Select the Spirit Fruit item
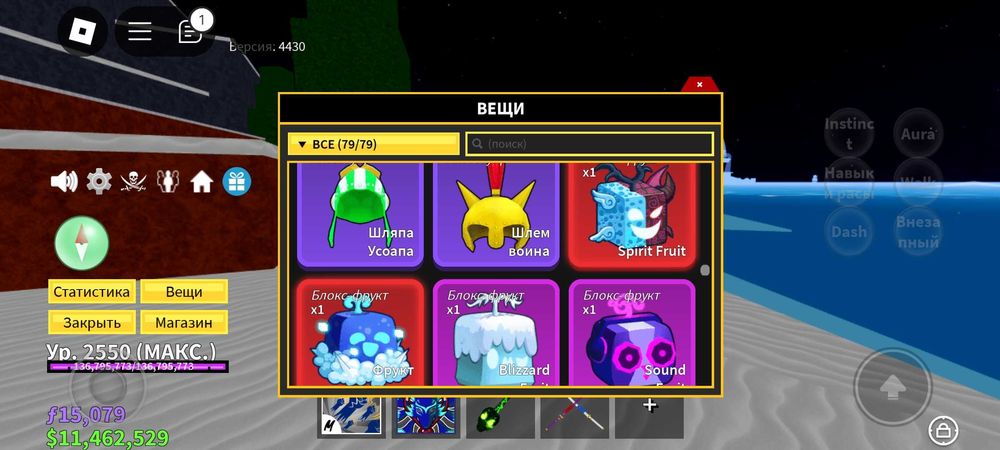Viewport: 1000px width, 450px height. click(631, 215)
